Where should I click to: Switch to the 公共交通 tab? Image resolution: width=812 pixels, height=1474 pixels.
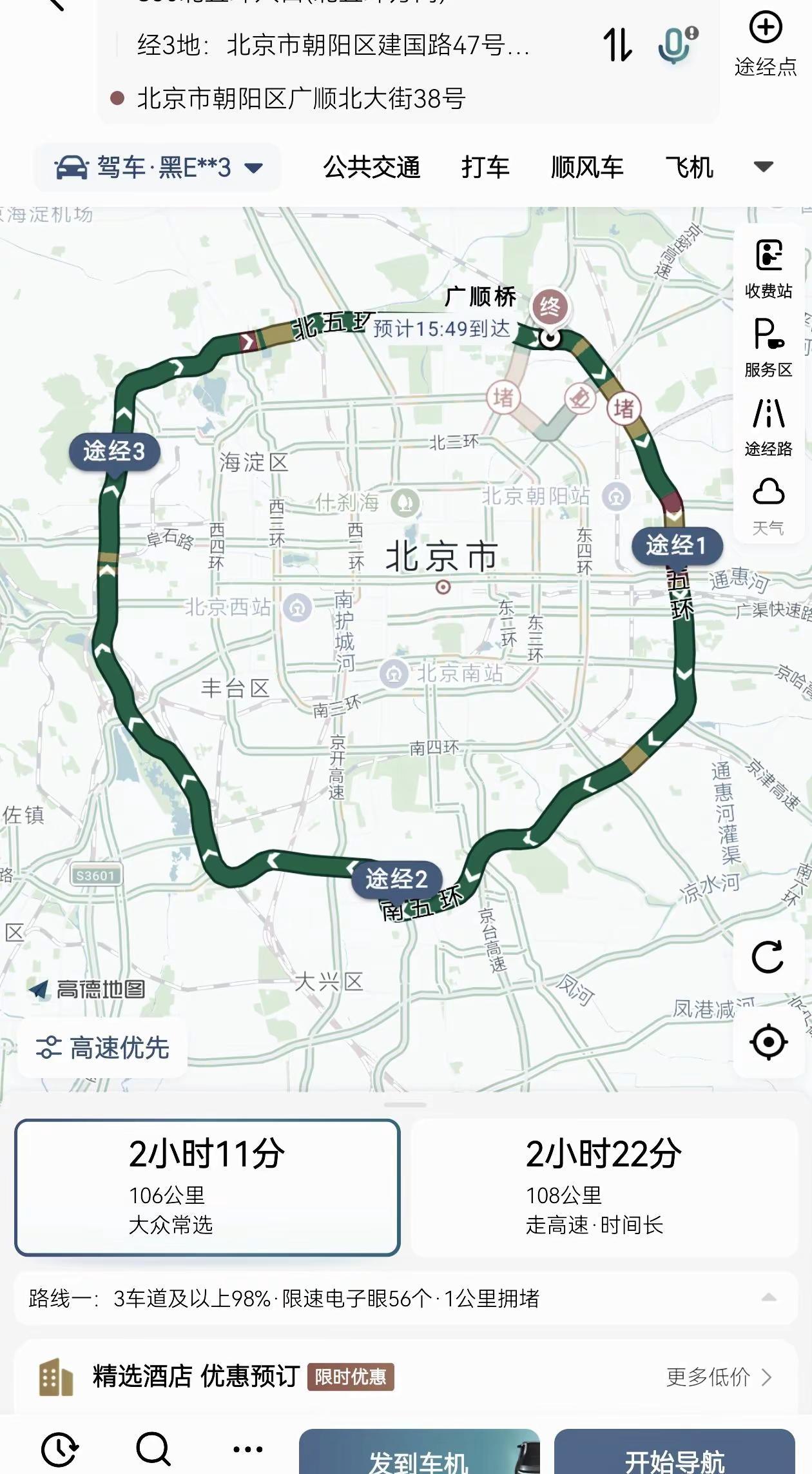pos(372,167)
